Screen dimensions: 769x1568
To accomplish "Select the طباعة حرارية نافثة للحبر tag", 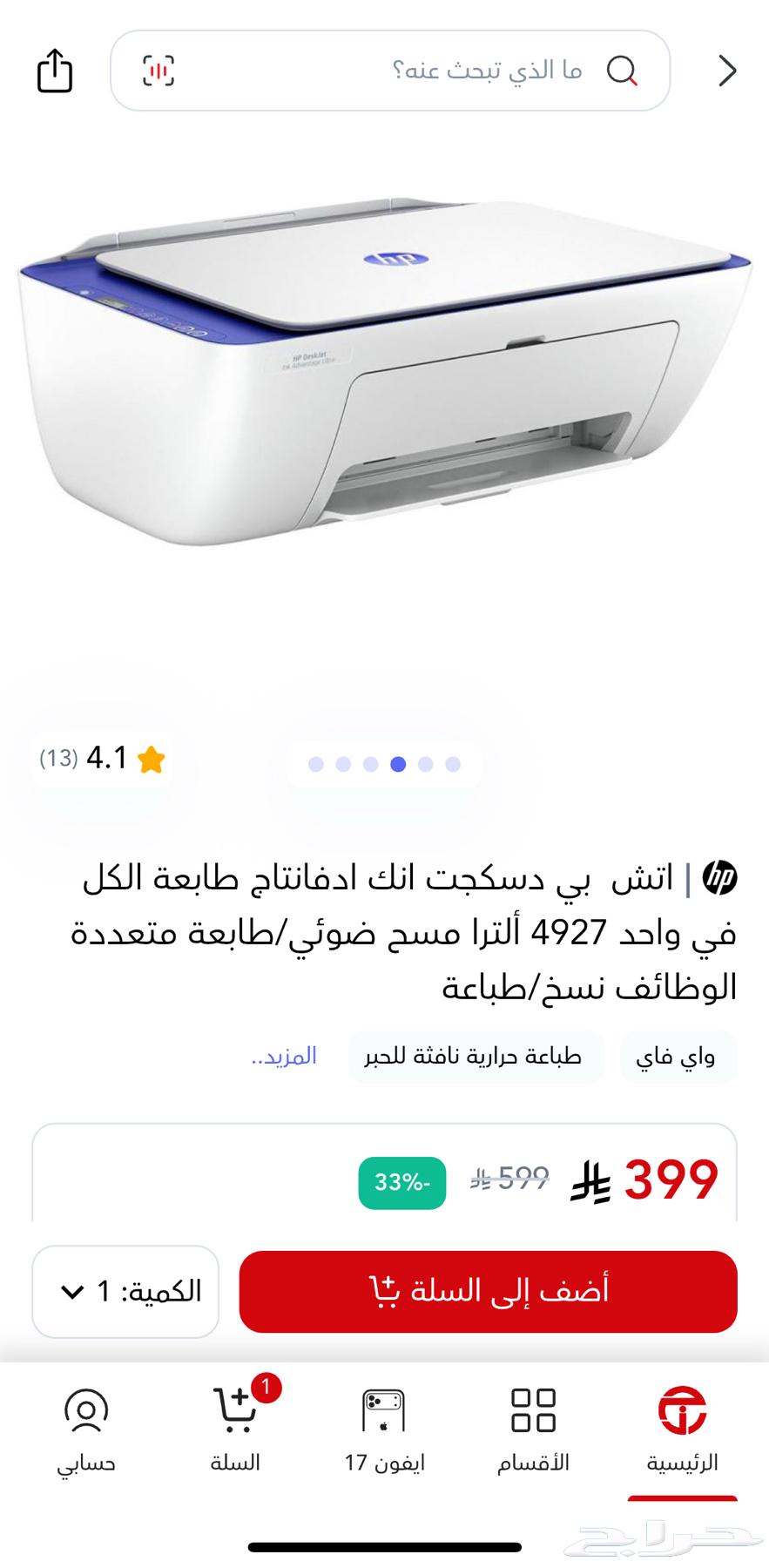I will click(x=476, y=1056).
